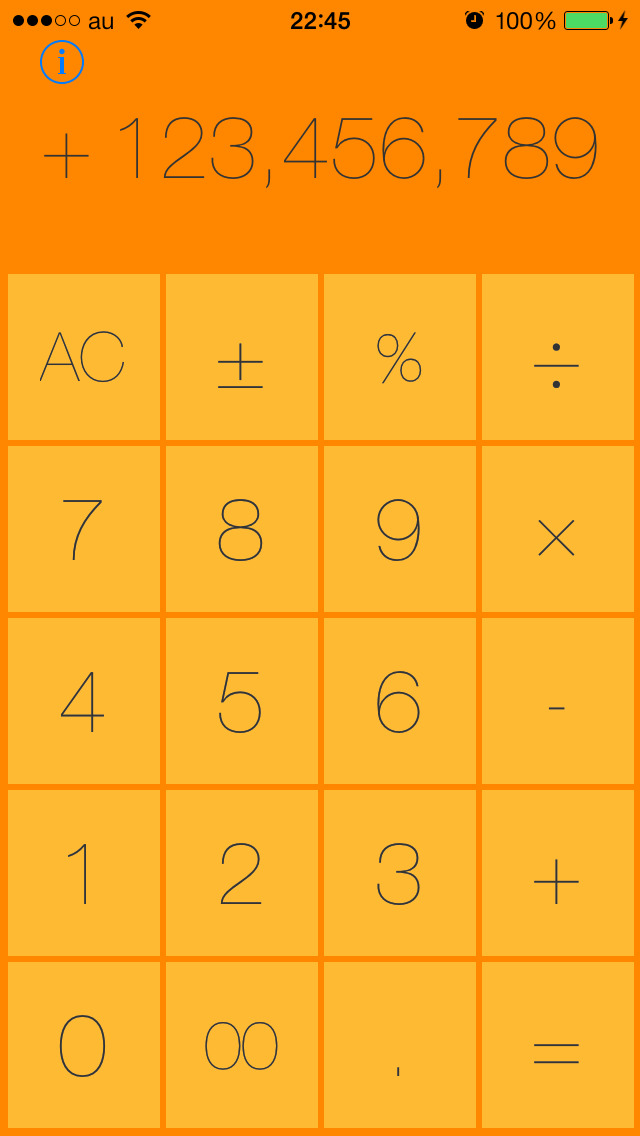Enter the digit 7
The height and width of the screenshot is (1136, 640).
[x=83, y=529]
